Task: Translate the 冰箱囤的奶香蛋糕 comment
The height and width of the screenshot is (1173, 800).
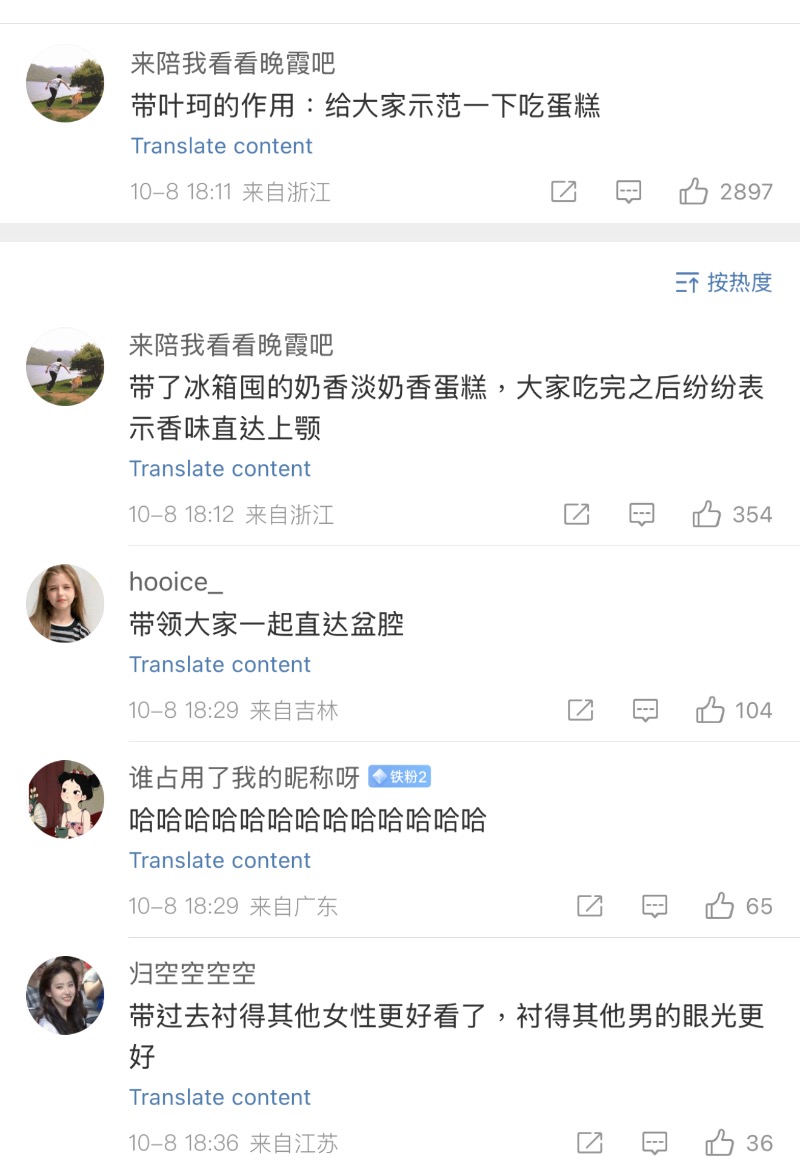Action: pyautogui.click(x=220, y=469)
